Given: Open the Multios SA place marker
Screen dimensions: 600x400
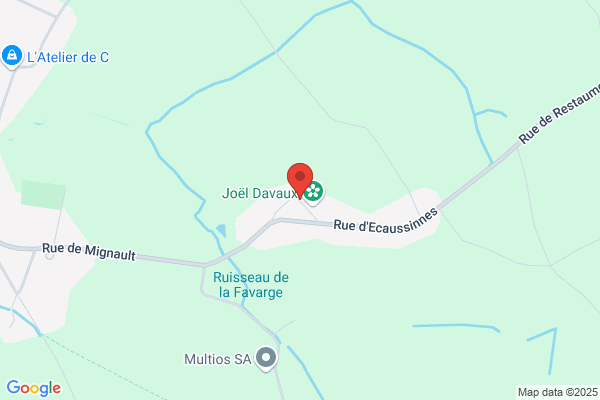Looking at the screenshot, I should [266, 357].
